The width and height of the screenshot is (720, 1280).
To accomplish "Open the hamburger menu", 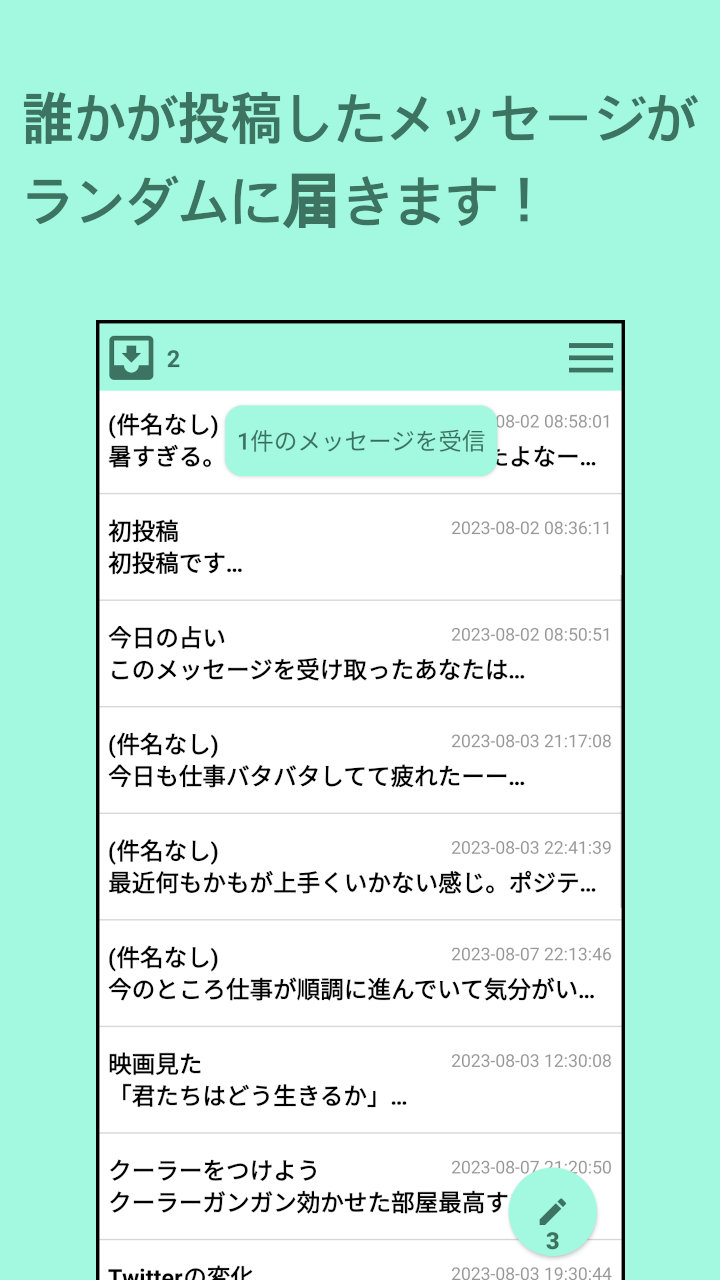I will (591, 357).
